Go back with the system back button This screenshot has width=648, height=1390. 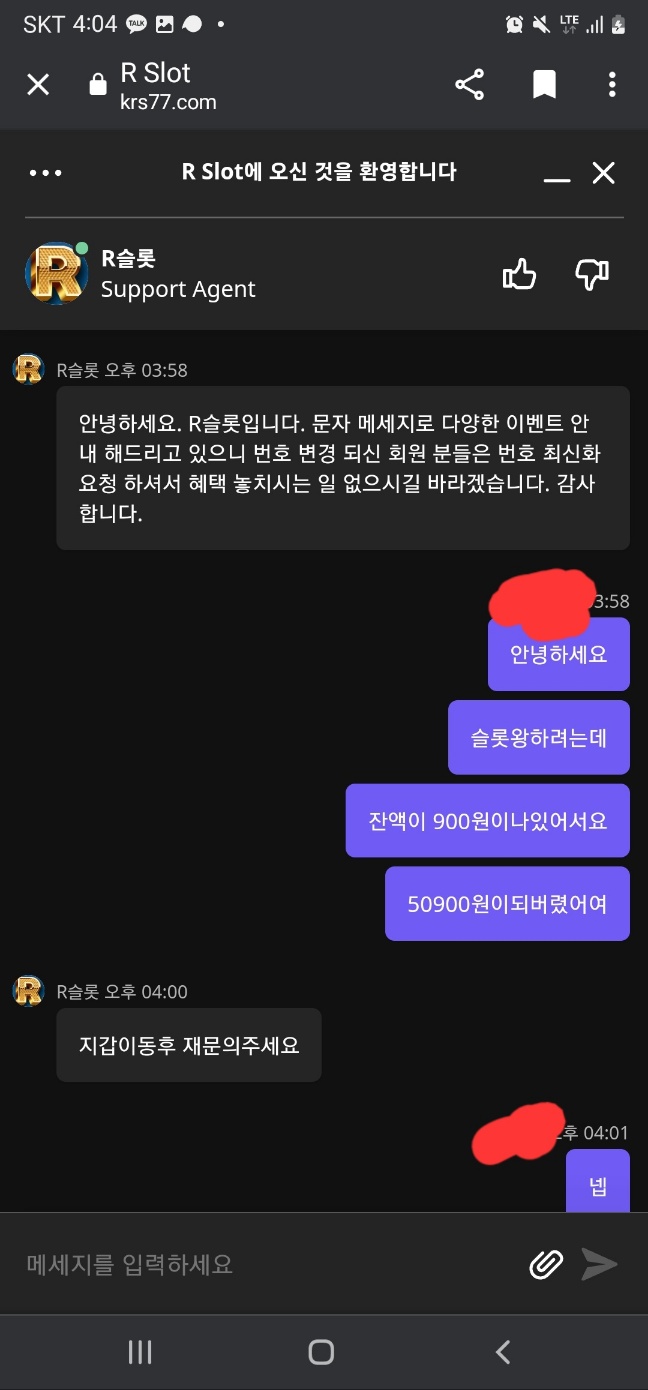click(x=503, y=1353)
